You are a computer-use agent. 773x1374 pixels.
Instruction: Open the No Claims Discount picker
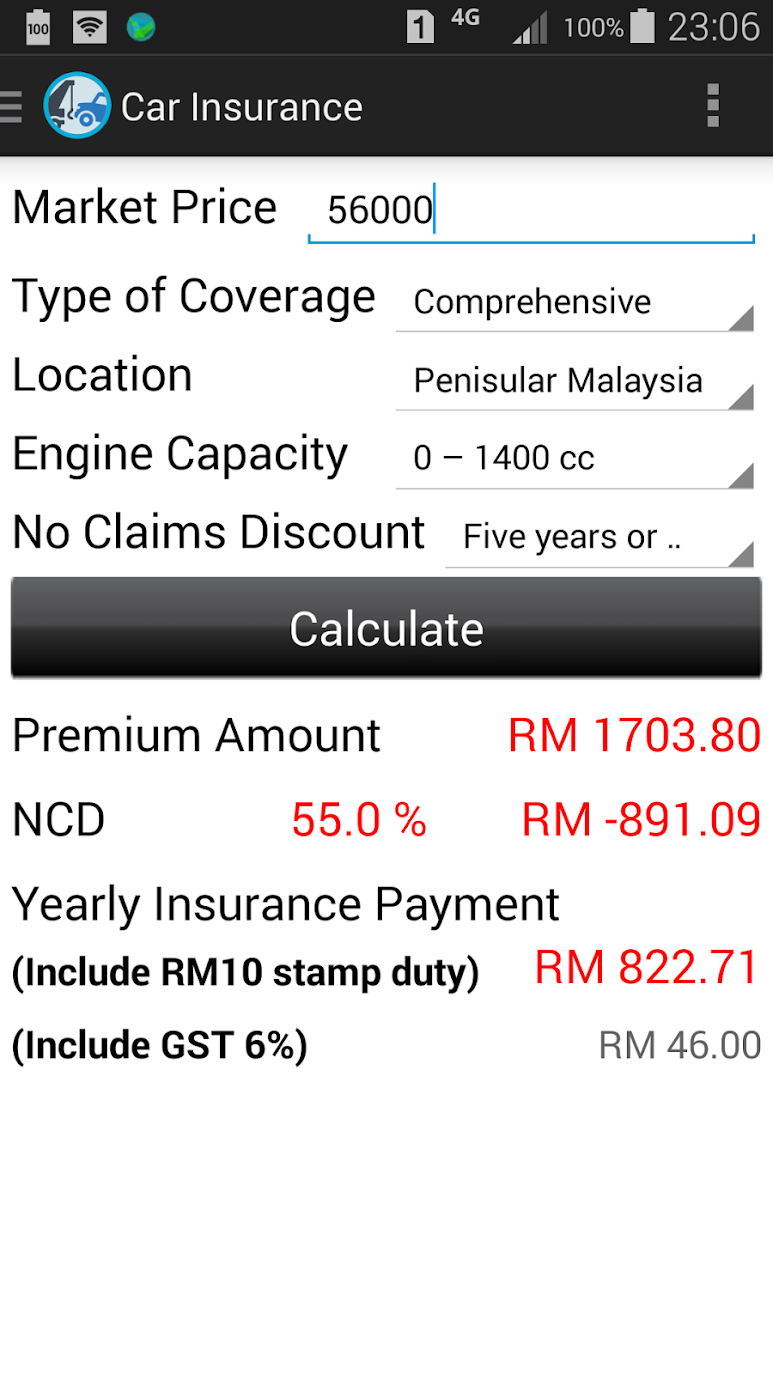[x=598, y=538]
